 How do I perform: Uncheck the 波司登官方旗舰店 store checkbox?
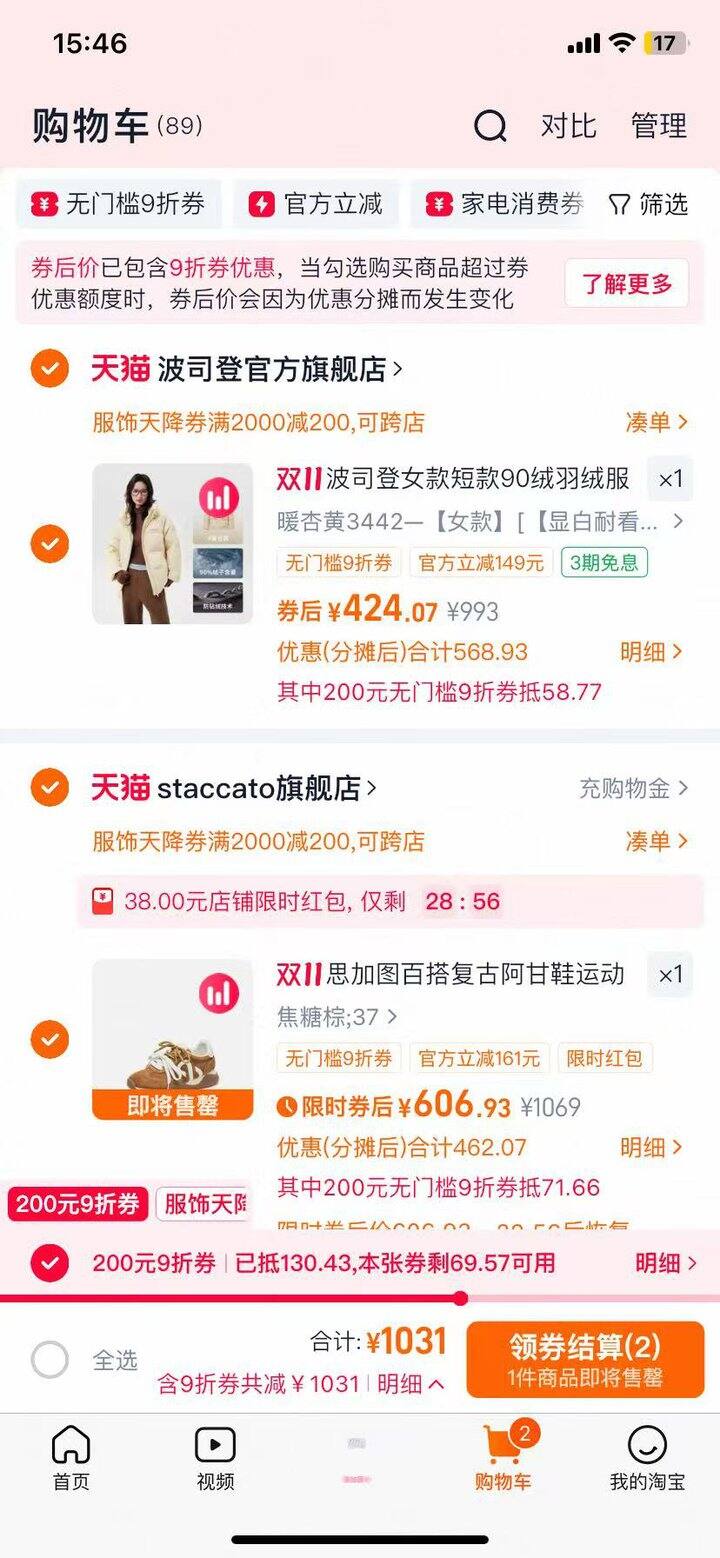tap(49, 369)
